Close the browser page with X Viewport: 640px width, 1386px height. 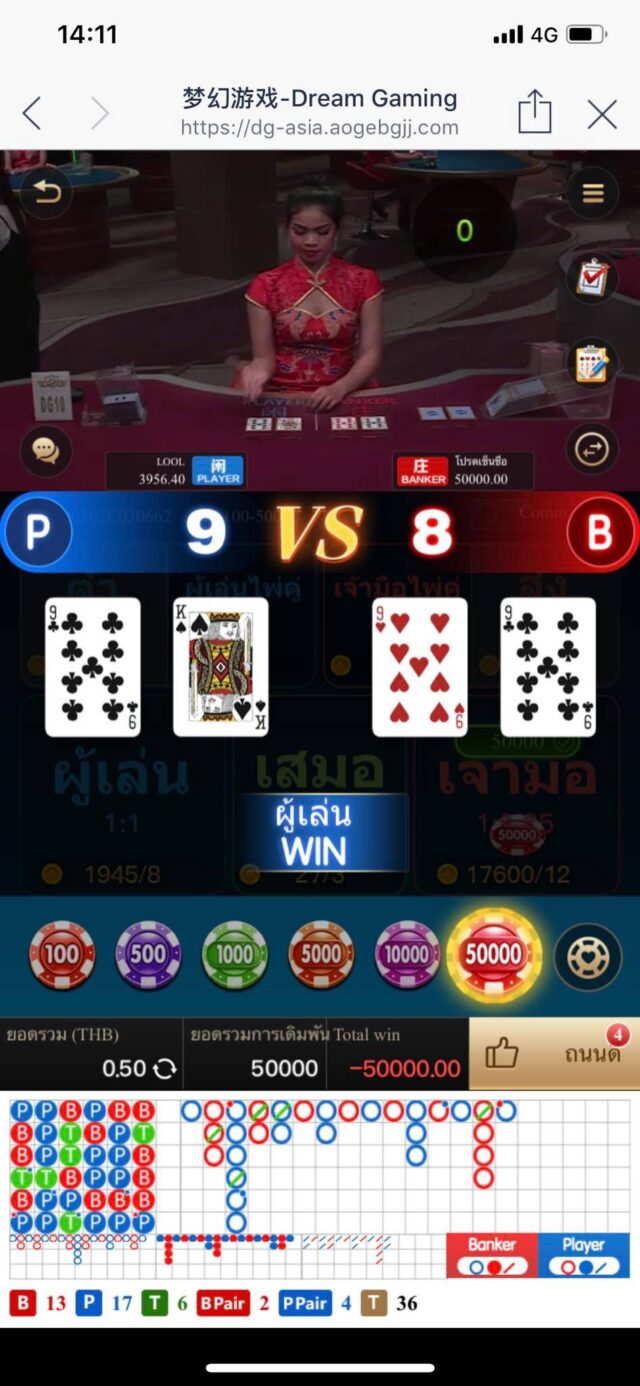click(x=602, y=114)
